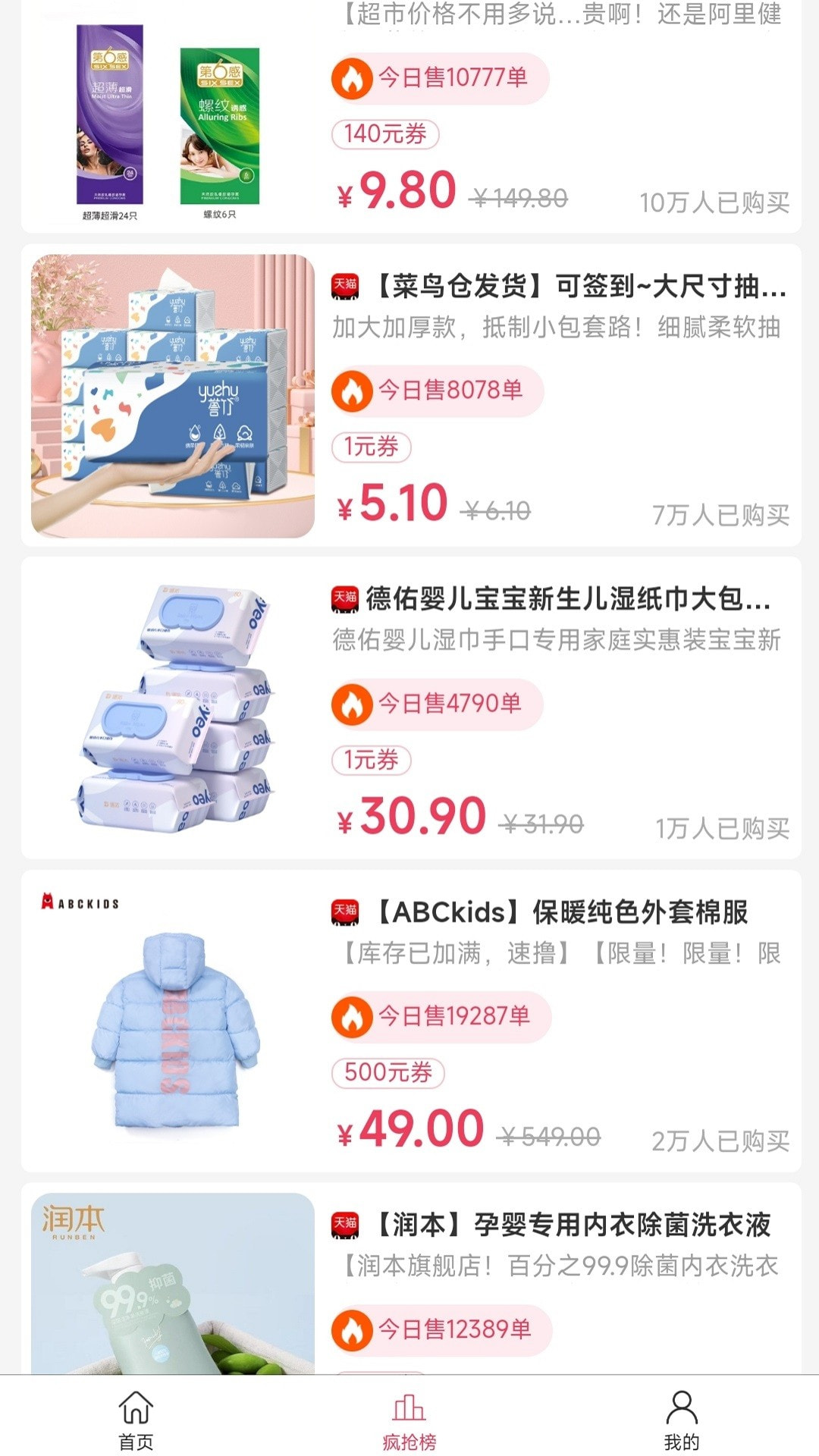Screen dimensions: 819x1456
Task: Click the Tmall badge beside the wipes title
Action: coord(345,598)
